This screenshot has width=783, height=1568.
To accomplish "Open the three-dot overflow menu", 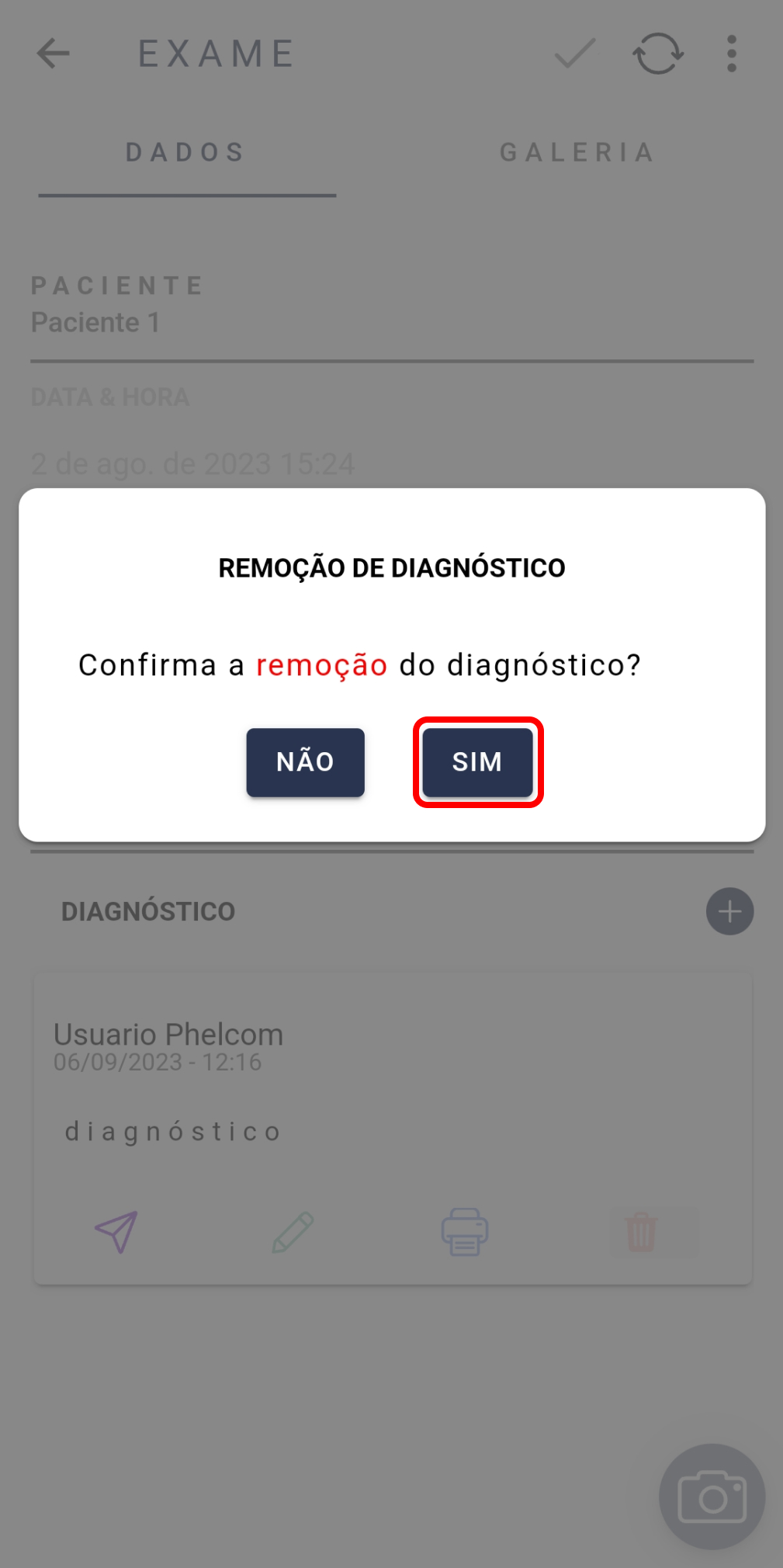I will point(731,54).
